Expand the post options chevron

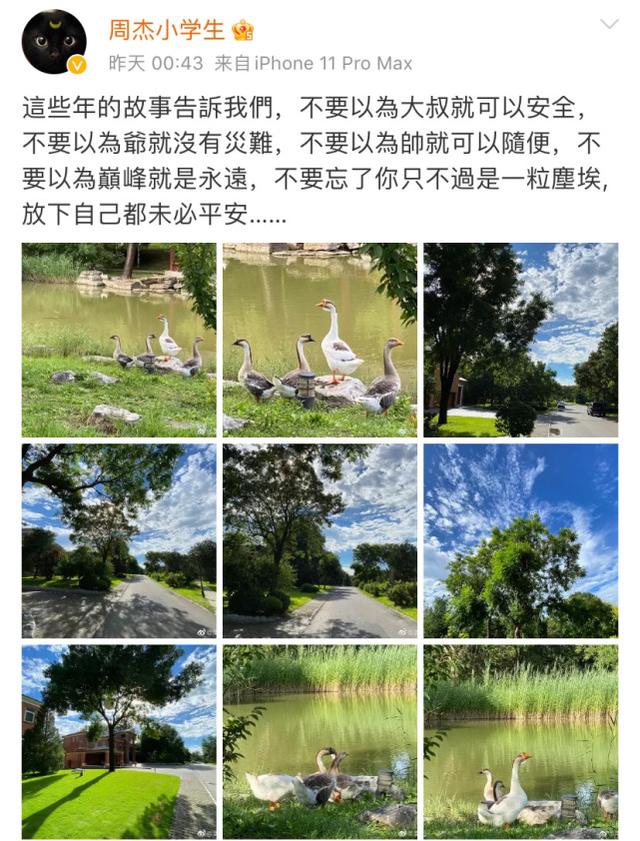click(609, 24)
